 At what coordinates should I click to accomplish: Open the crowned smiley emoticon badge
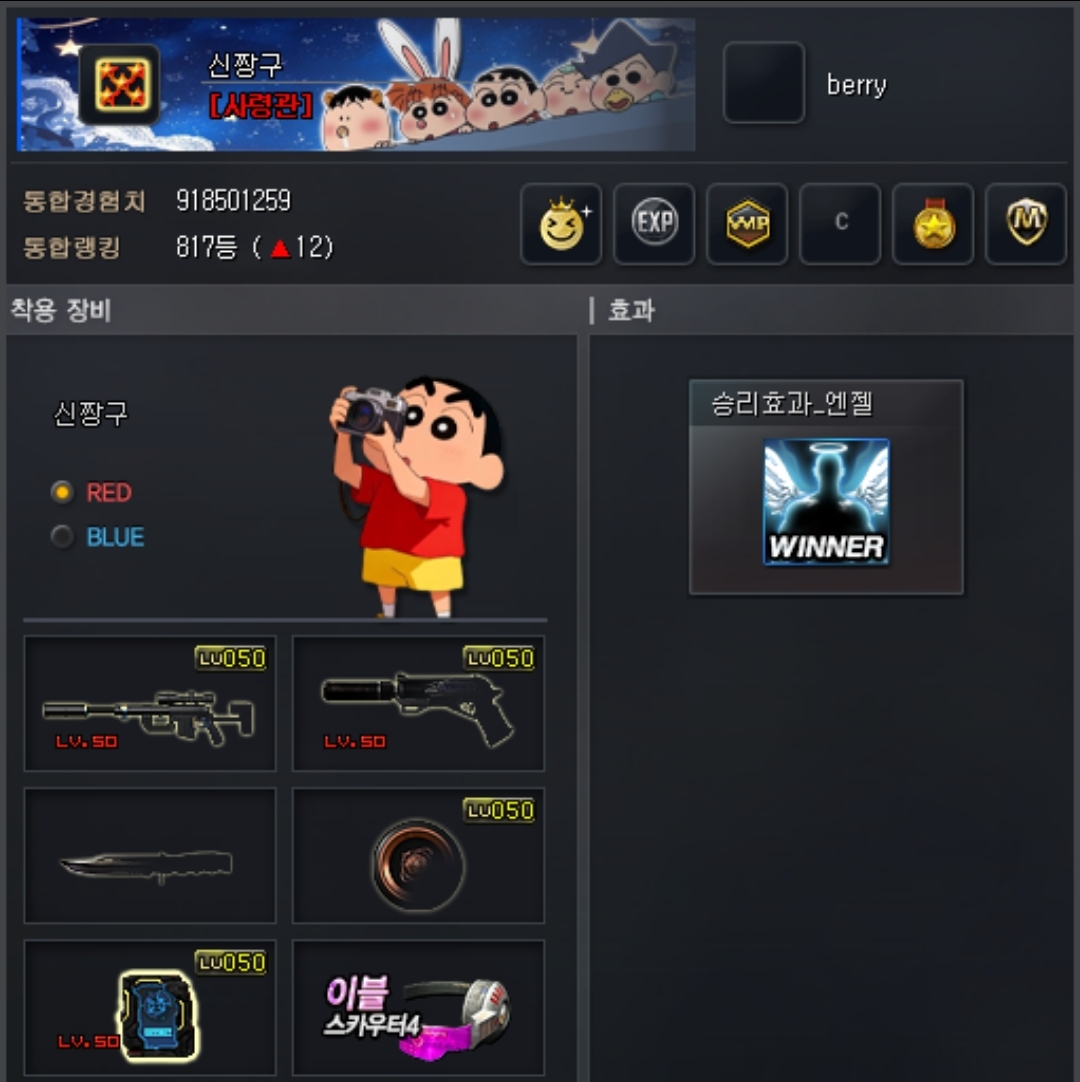pyautogui.click(x=561, y=224)
